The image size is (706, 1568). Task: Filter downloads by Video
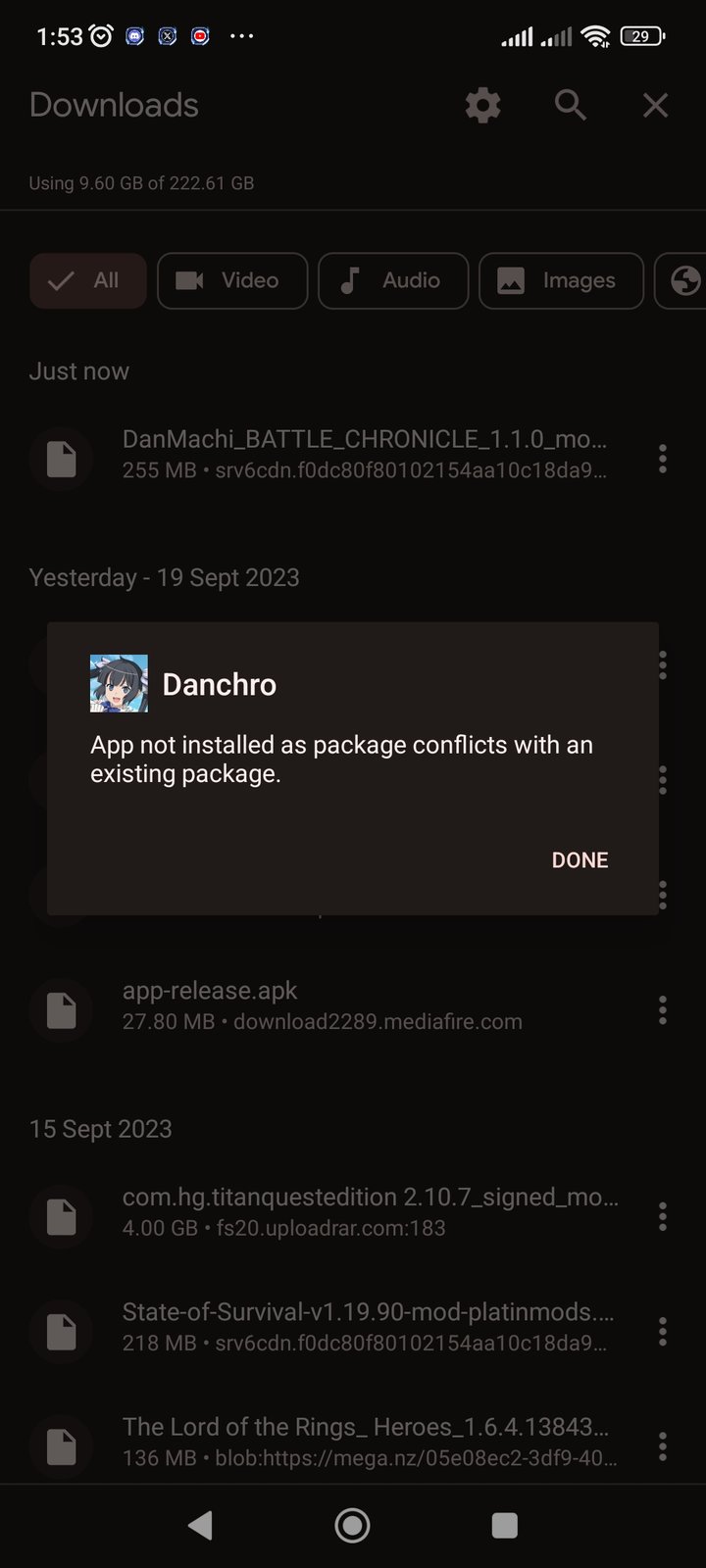coord(232,280)
